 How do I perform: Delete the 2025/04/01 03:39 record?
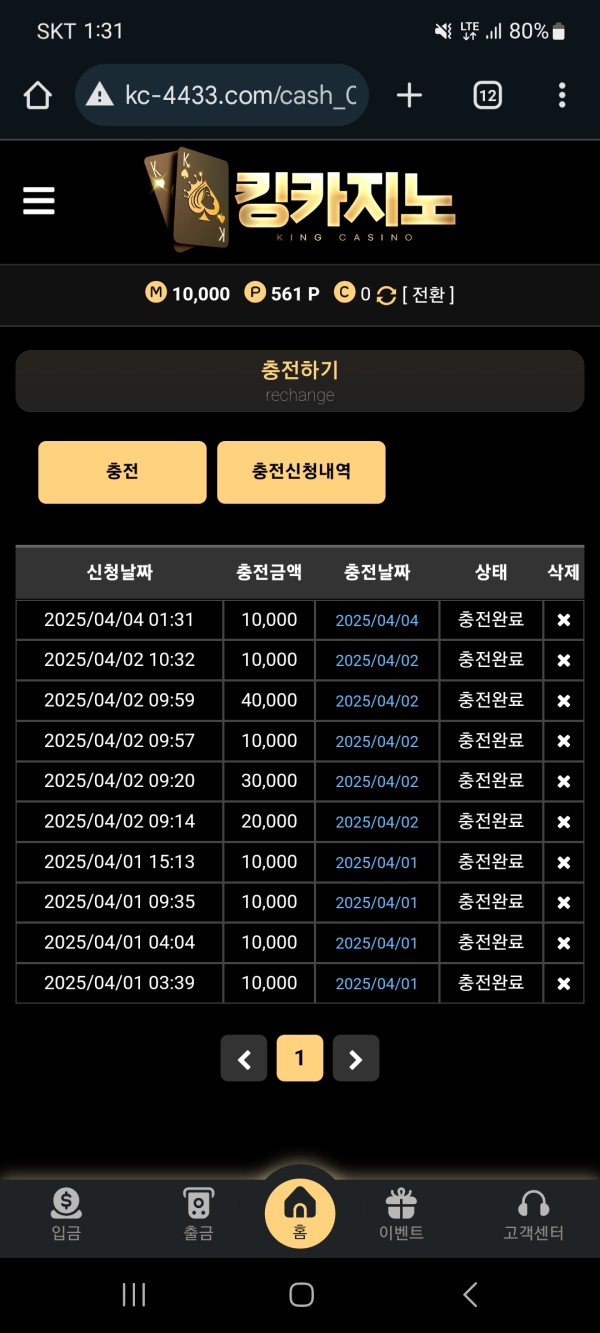563,983
